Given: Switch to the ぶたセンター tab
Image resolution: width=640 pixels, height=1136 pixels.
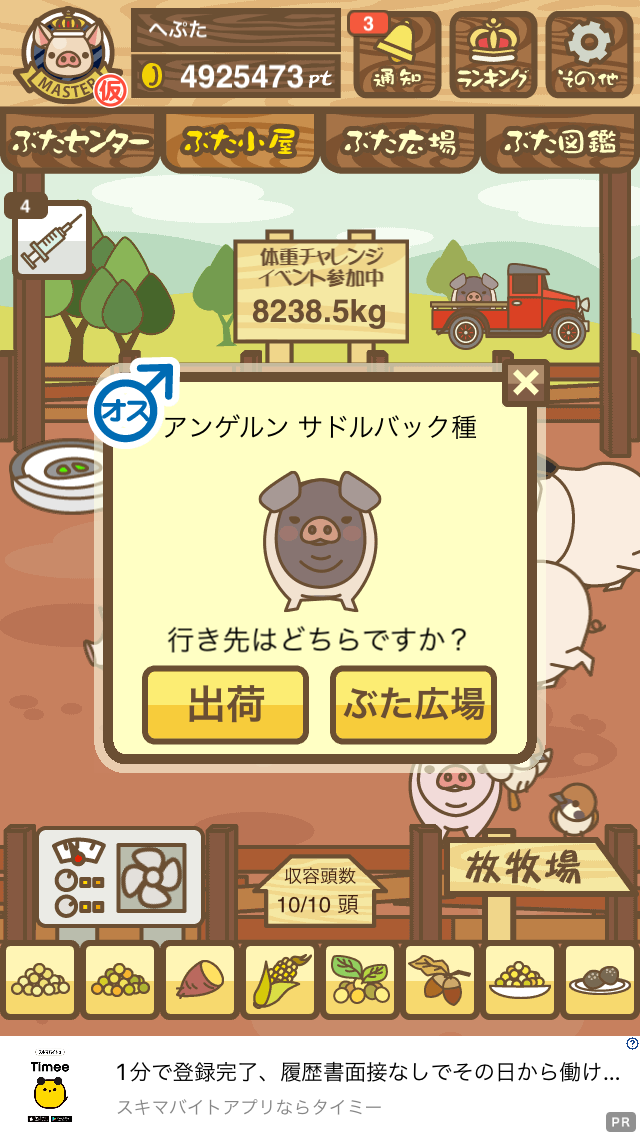Looking at the screenshot, I should tap(80, 142).
